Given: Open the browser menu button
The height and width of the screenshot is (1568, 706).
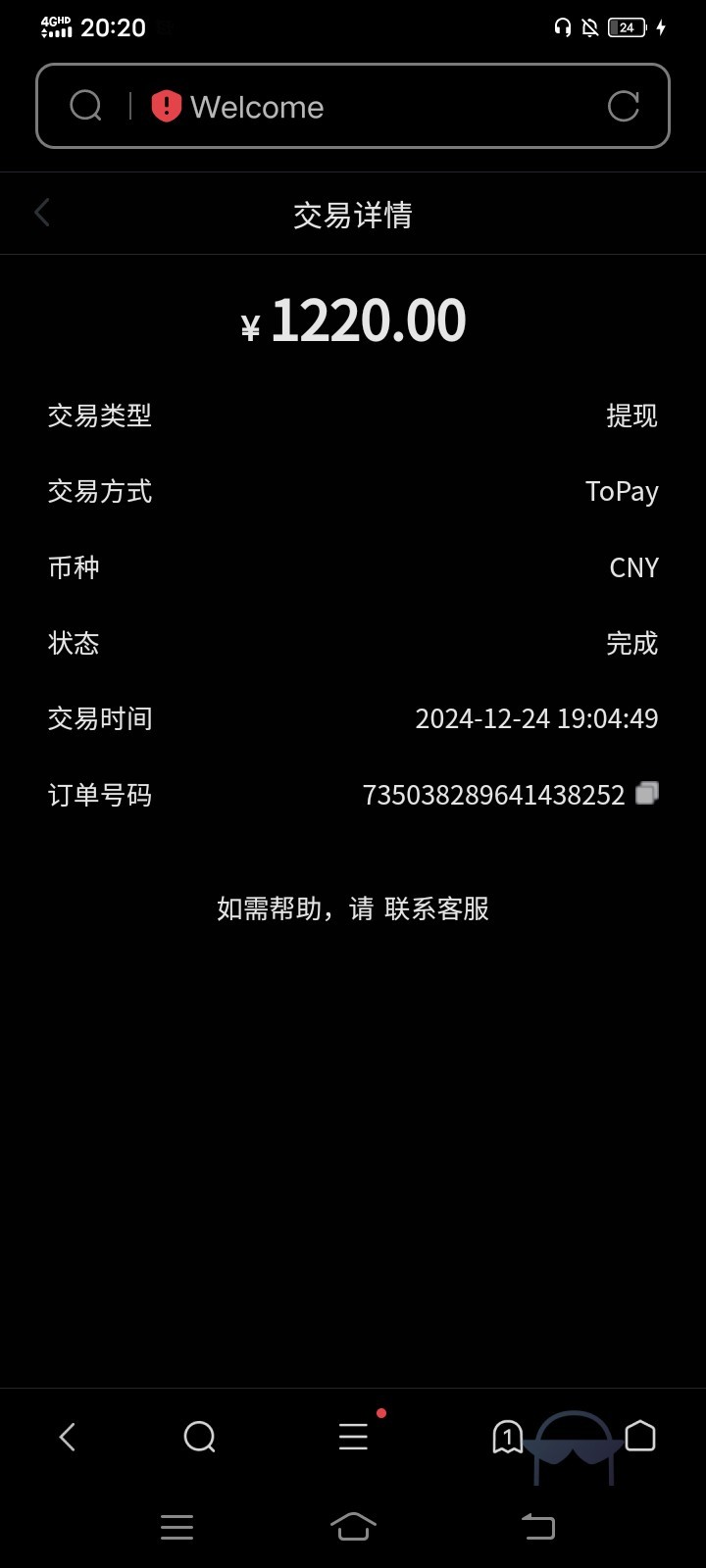Looking at the screenshot, I should click(x=353, y=1437).
